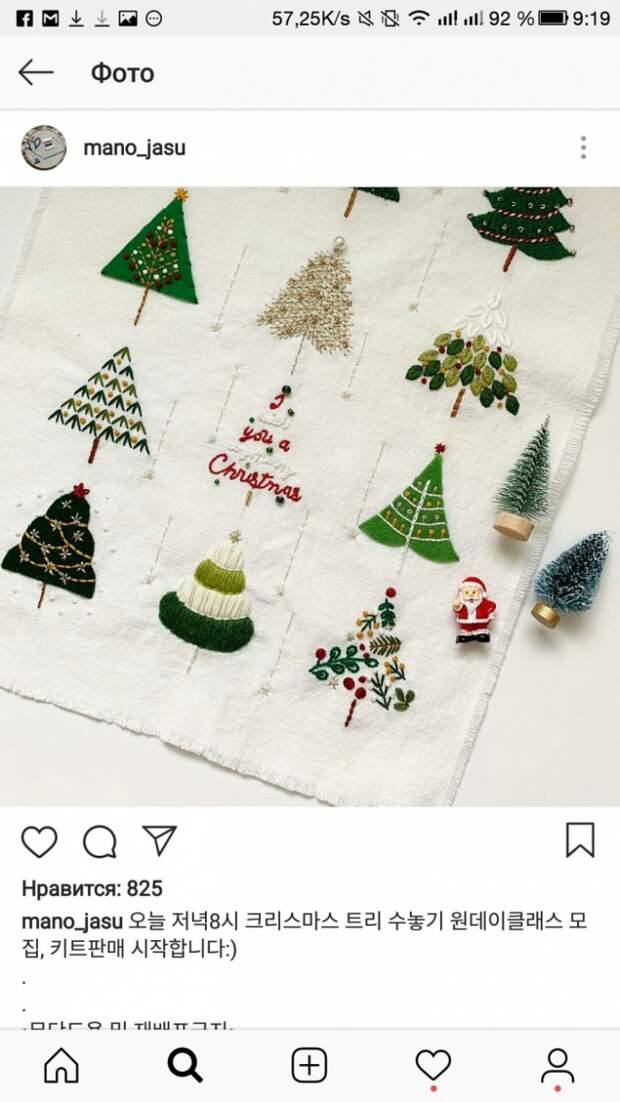This screenshot has height=1102, width=620.
Task: Switch to the Search tab
Action: point(185,1065)
